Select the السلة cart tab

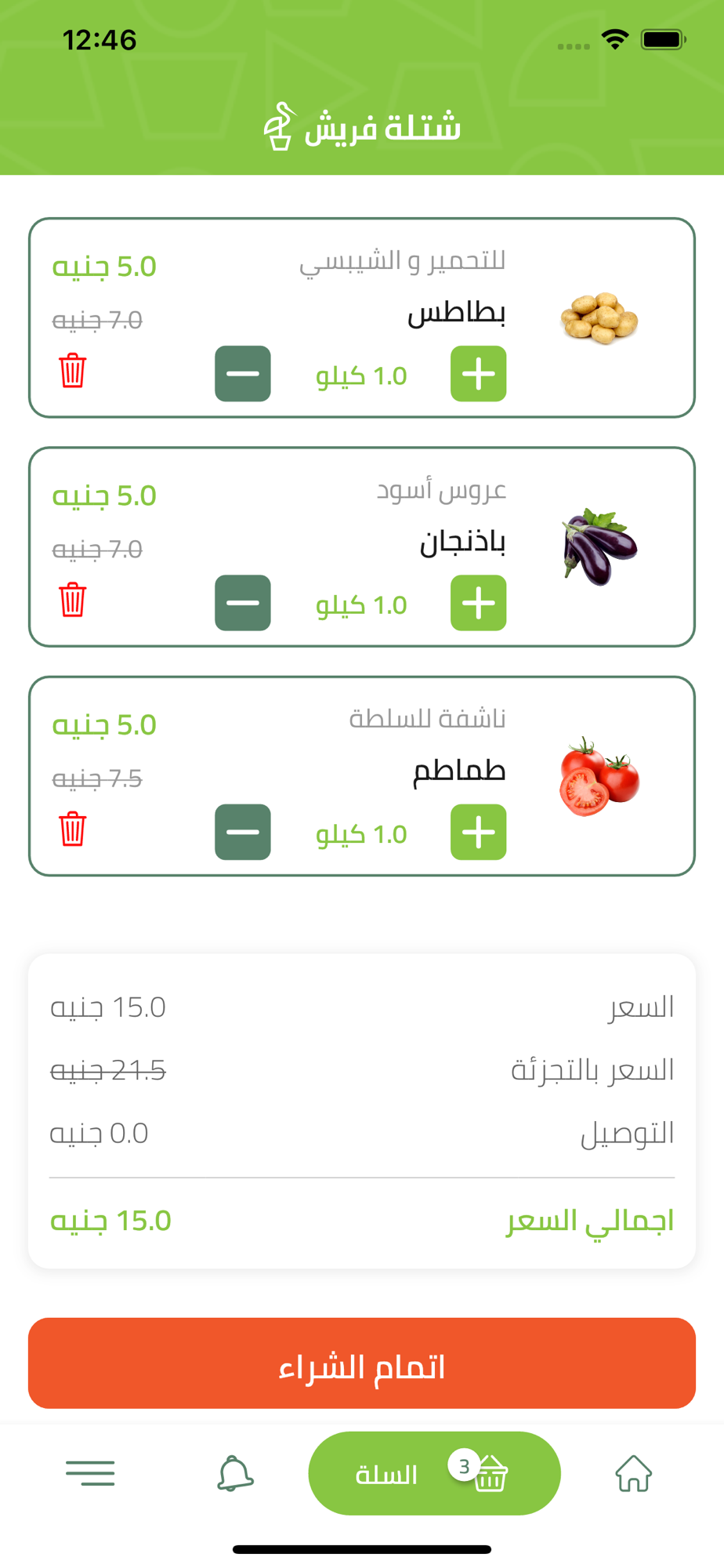[x=434, y=1473]
